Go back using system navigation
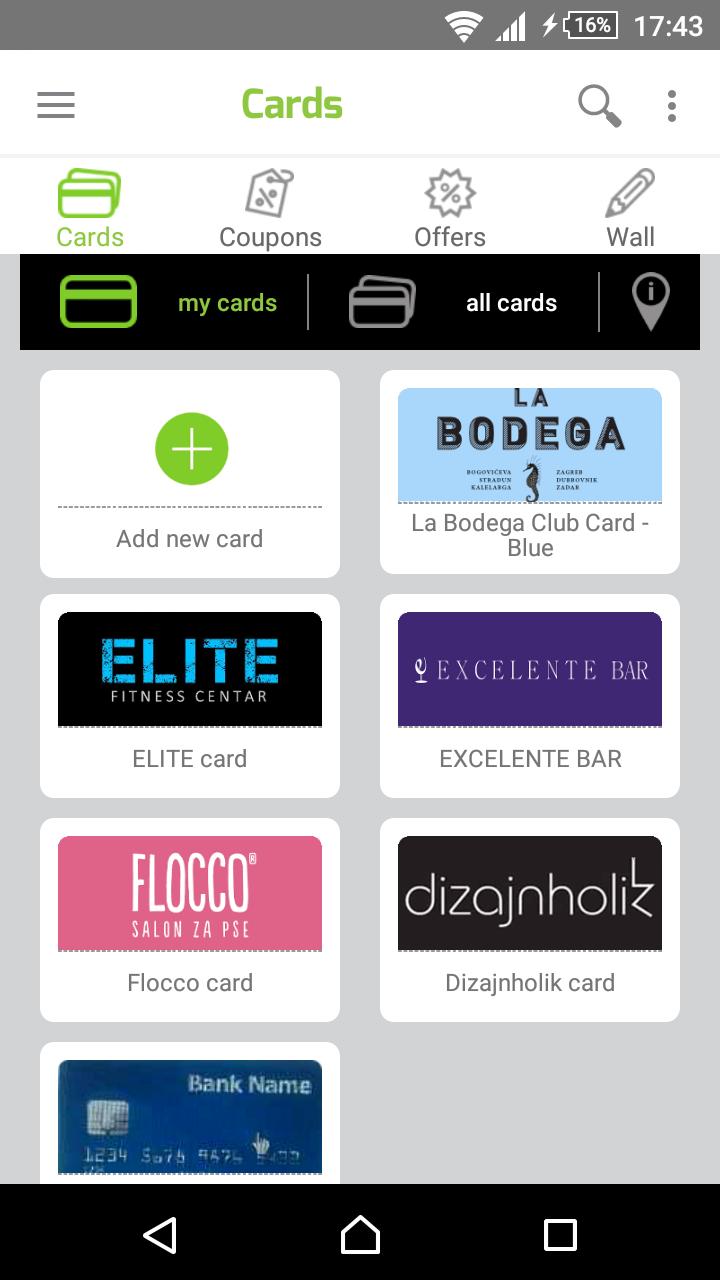The image size is (720, 1280). [160, 1235]
